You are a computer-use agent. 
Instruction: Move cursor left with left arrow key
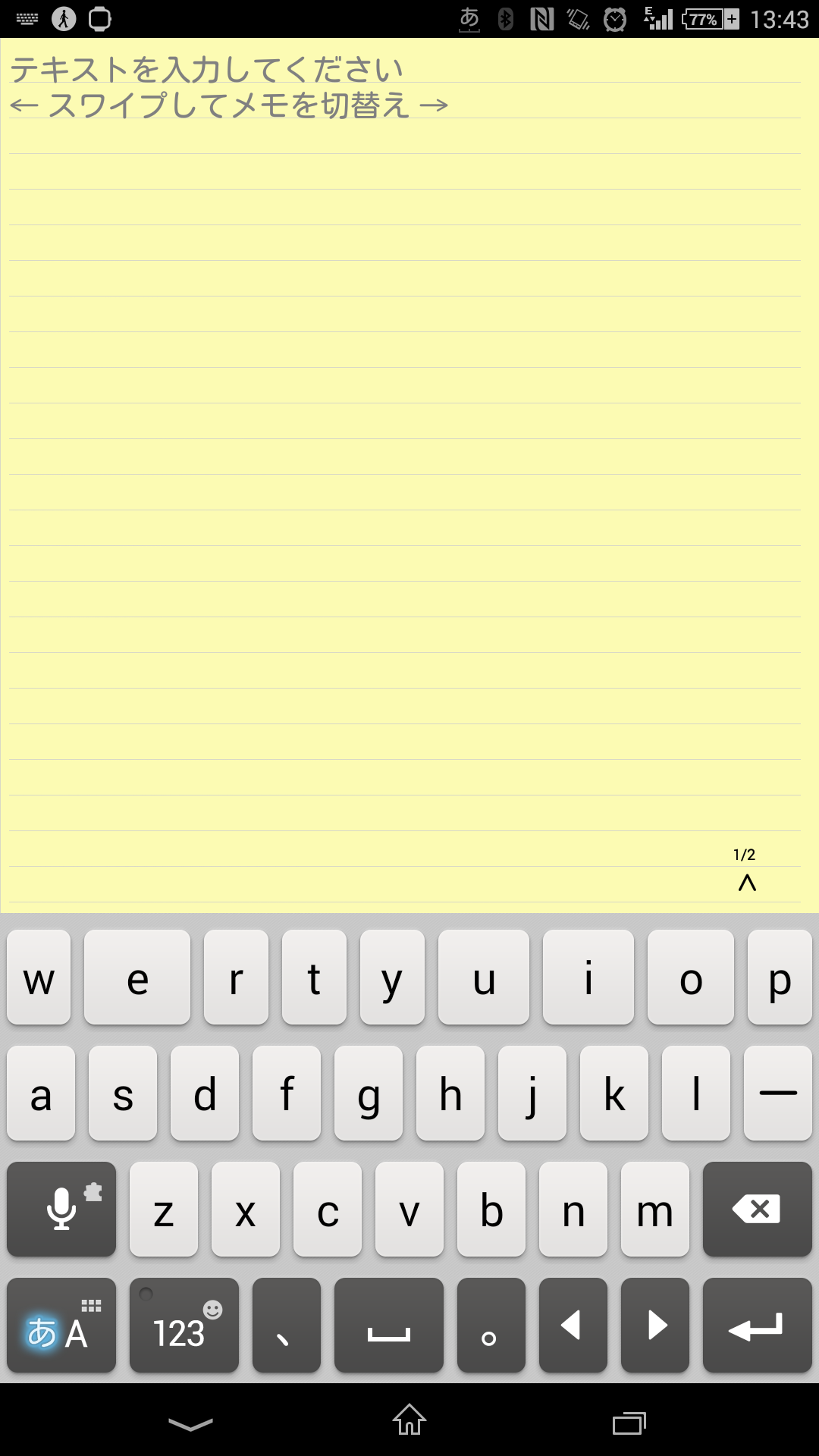(x=573, y=1326)
